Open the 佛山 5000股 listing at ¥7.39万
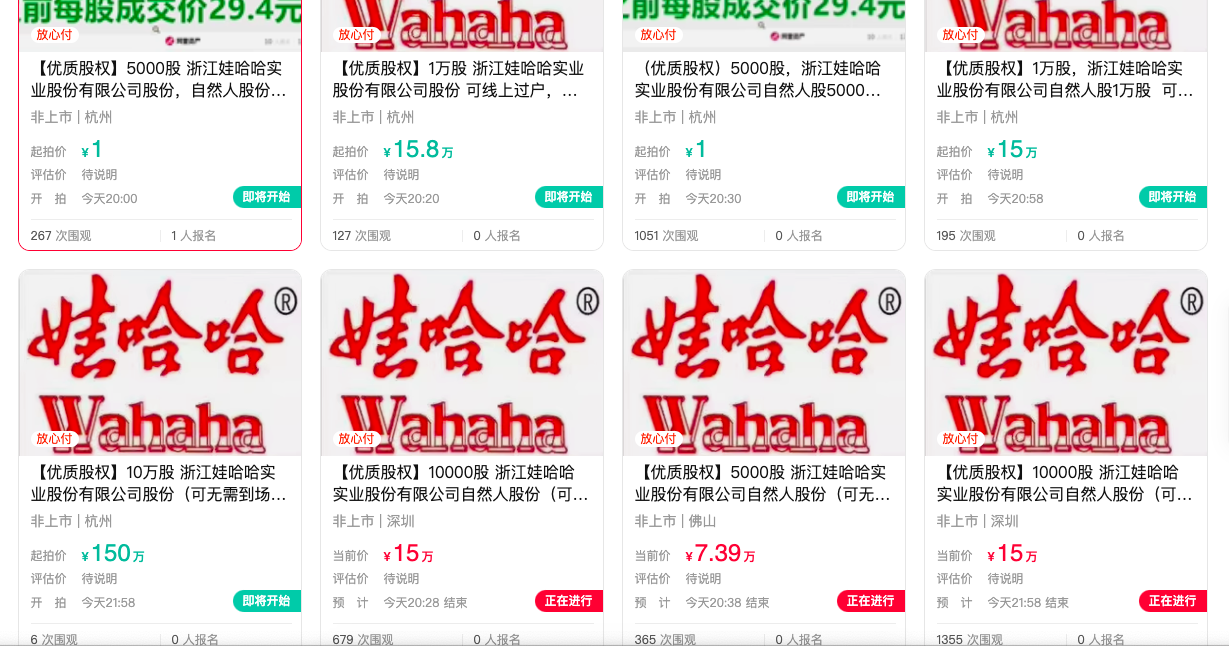The width and height of the screenshot is (1229, 646). [763, 483]
